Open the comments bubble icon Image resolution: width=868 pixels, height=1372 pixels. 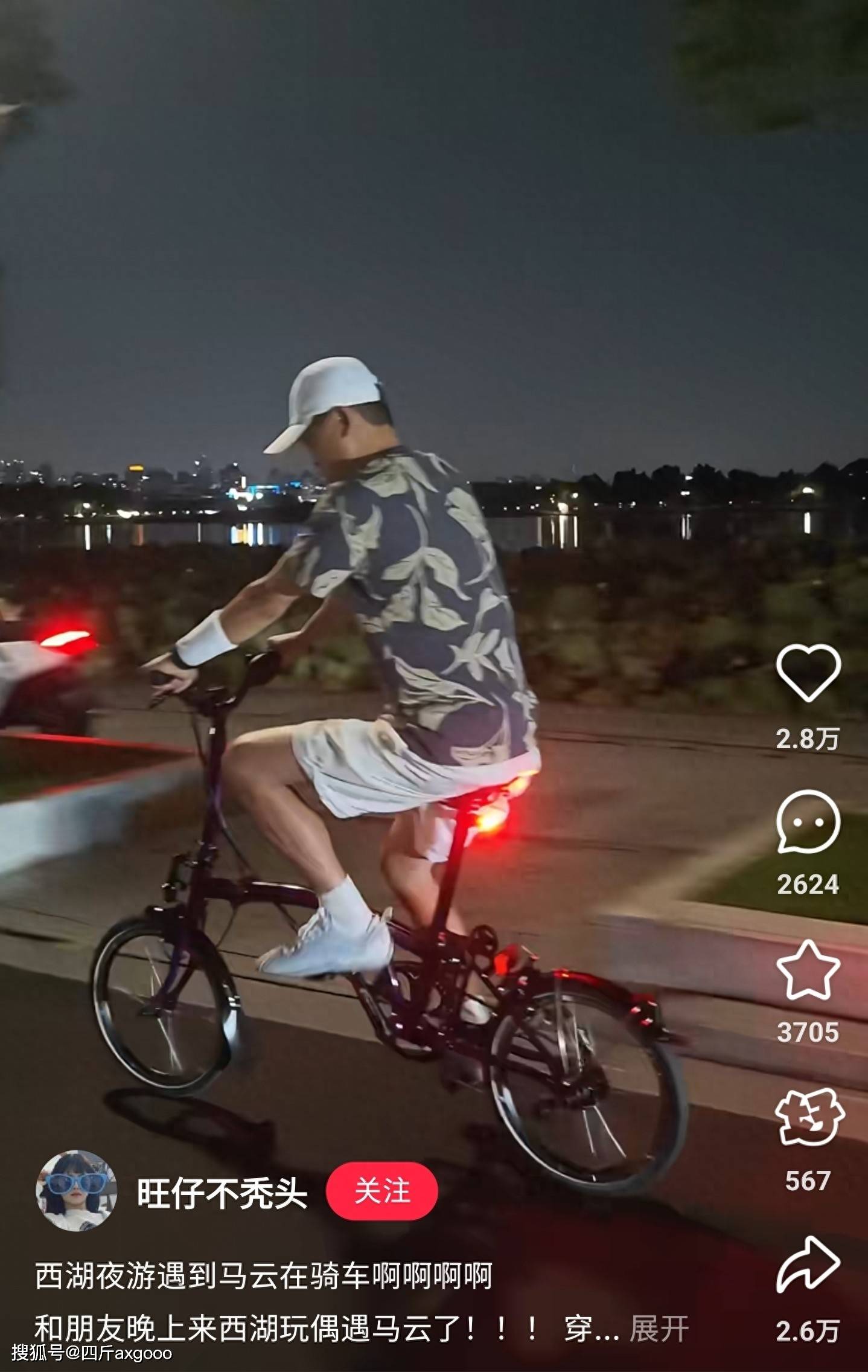[x=808, y=821]
